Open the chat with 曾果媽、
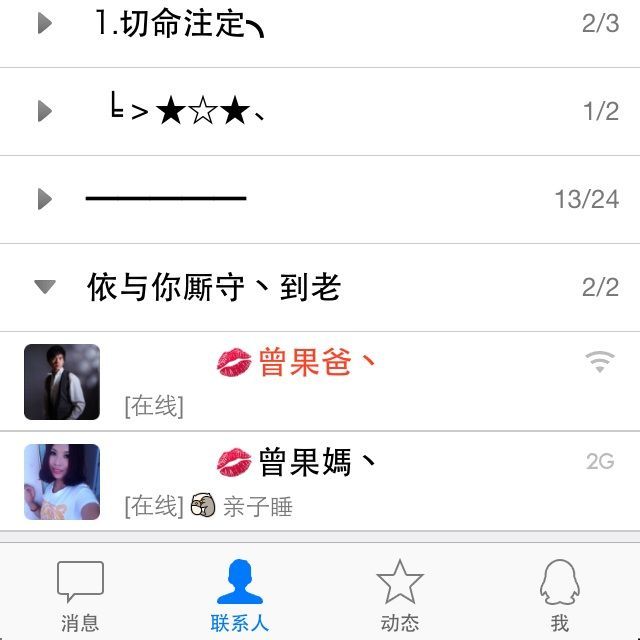The image size is (640, 640). (x=320, y=481)
